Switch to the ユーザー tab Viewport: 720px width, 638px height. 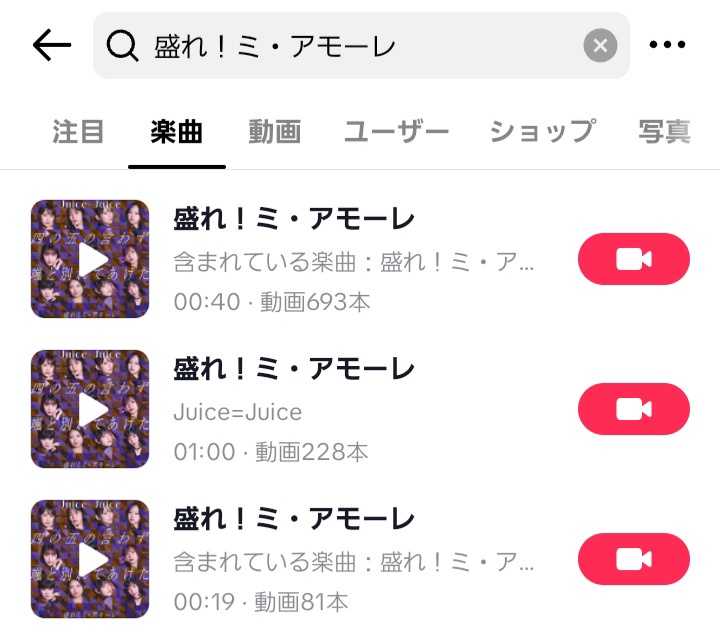[x=396, y=131]
